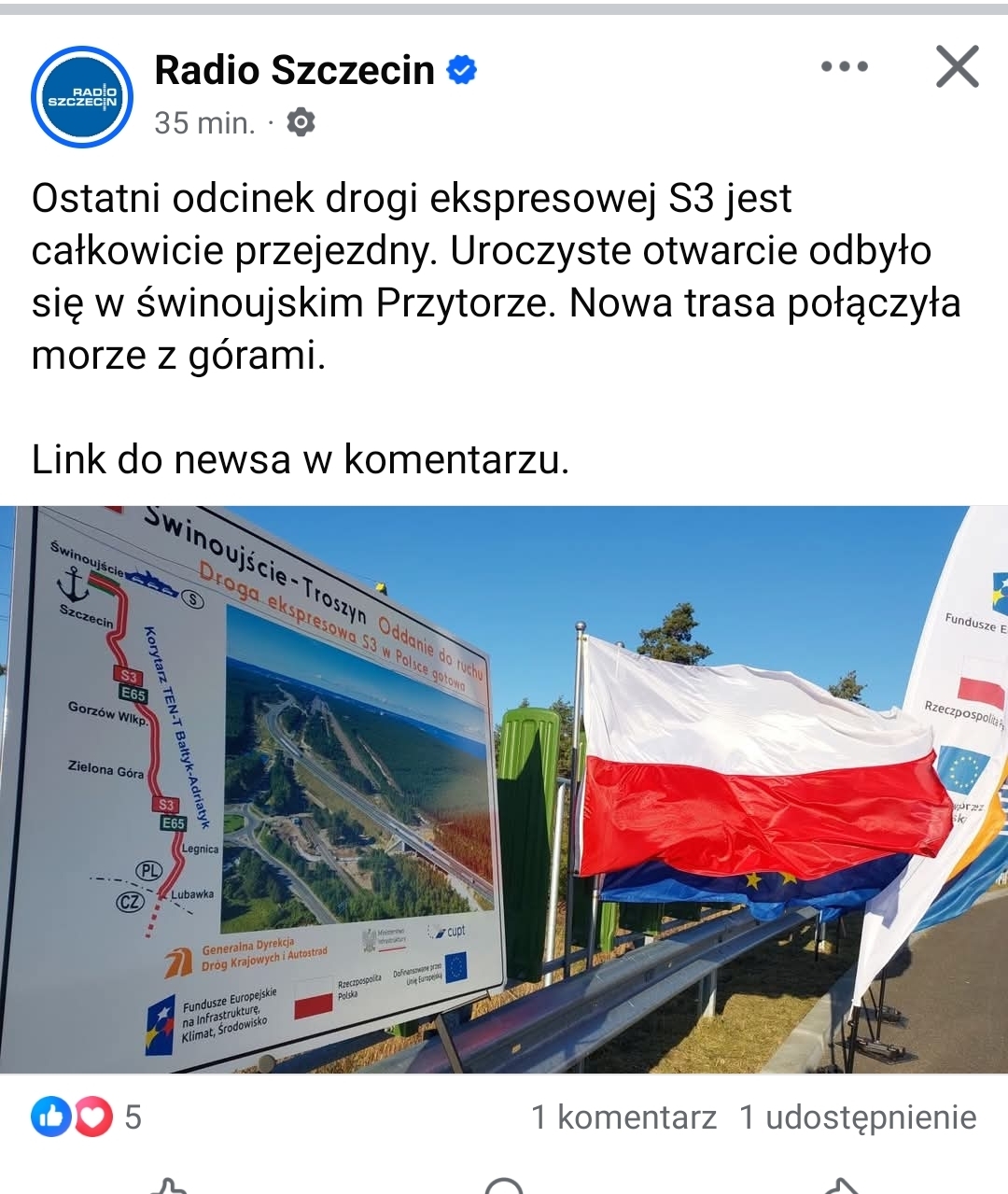Dismiss the post with the X
This screenshot has height=1194, width=1008.
click(957, 67)
